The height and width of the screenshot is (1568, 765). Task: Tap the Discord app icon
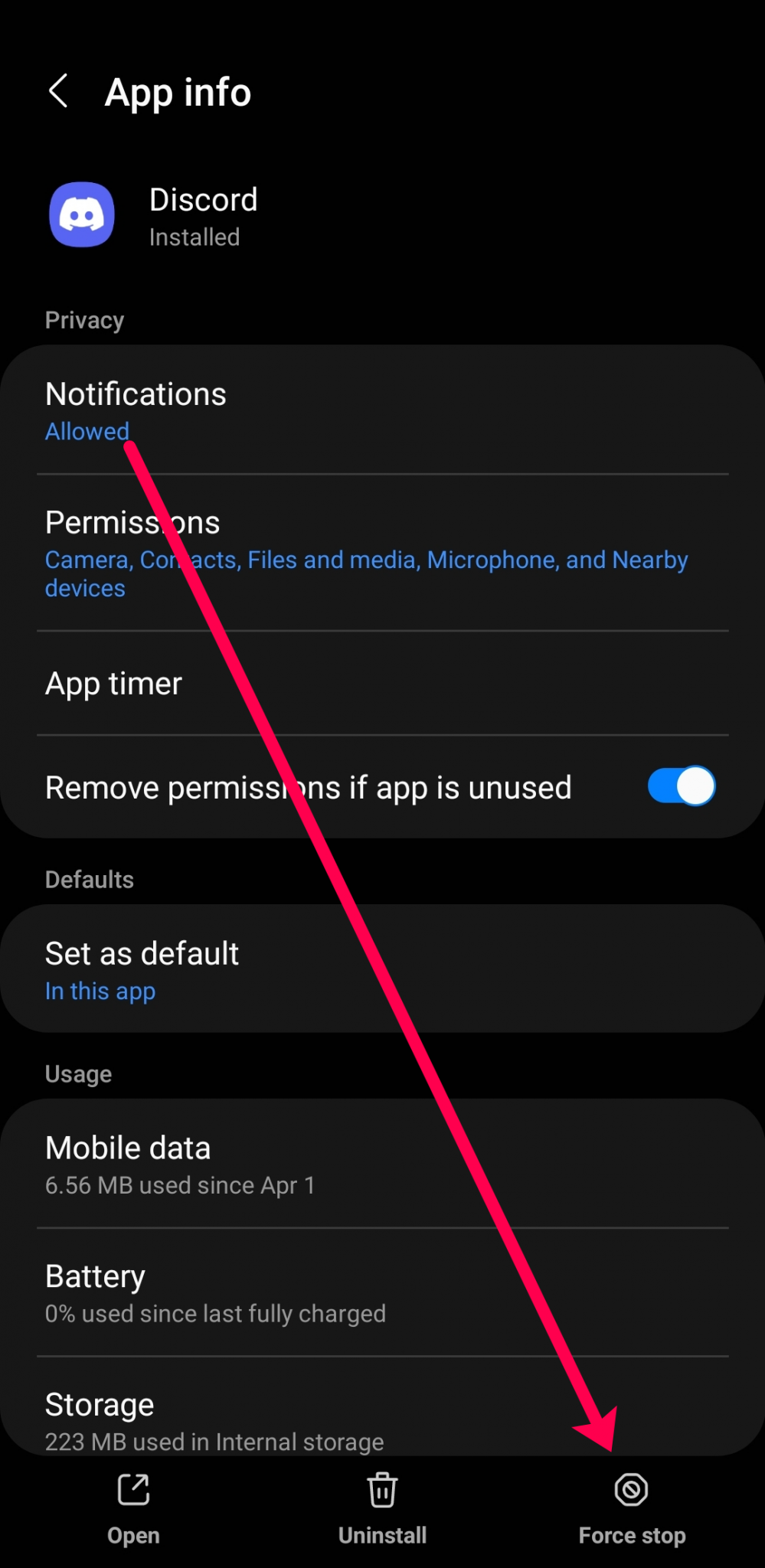click(82, 214)
